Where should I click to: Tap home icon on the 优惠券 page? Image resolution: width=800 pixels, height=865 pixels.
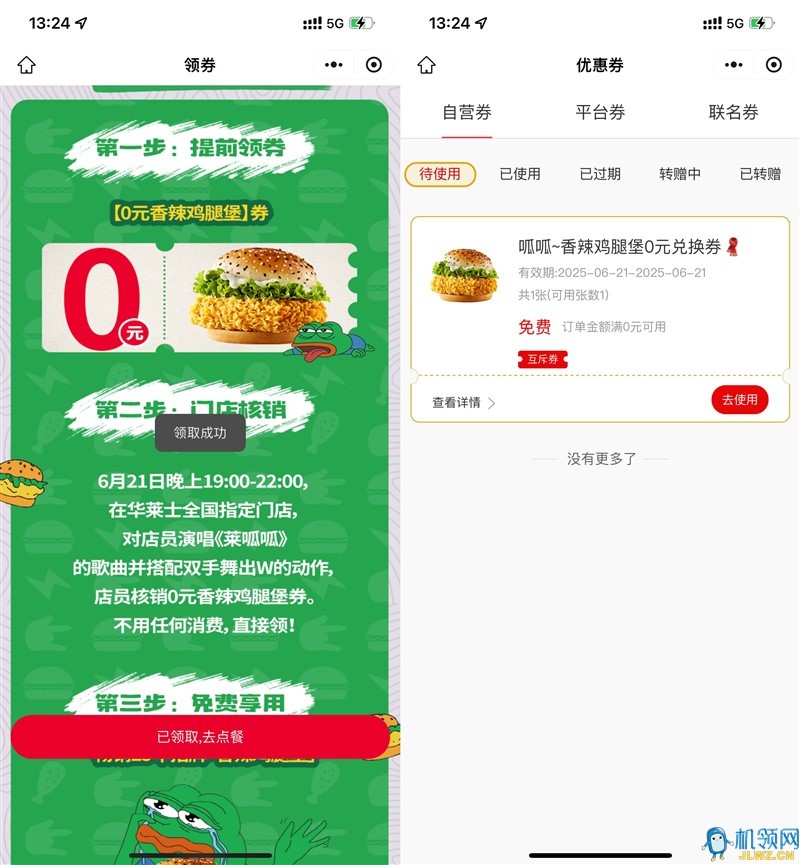[x=427, y=65]
